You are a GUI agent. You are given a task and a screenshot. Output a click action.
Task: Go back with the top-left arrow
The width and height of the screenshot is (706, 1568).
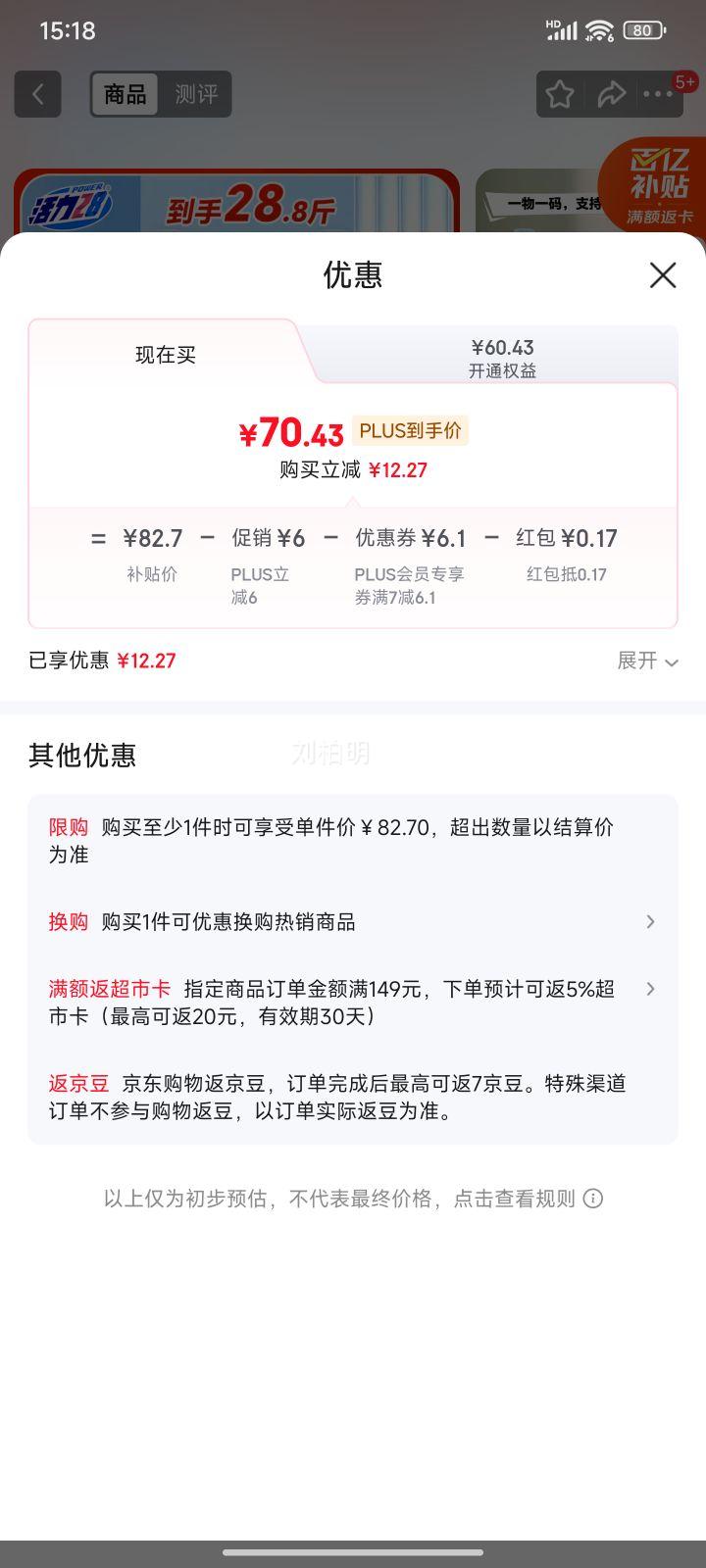pos(38,94)
